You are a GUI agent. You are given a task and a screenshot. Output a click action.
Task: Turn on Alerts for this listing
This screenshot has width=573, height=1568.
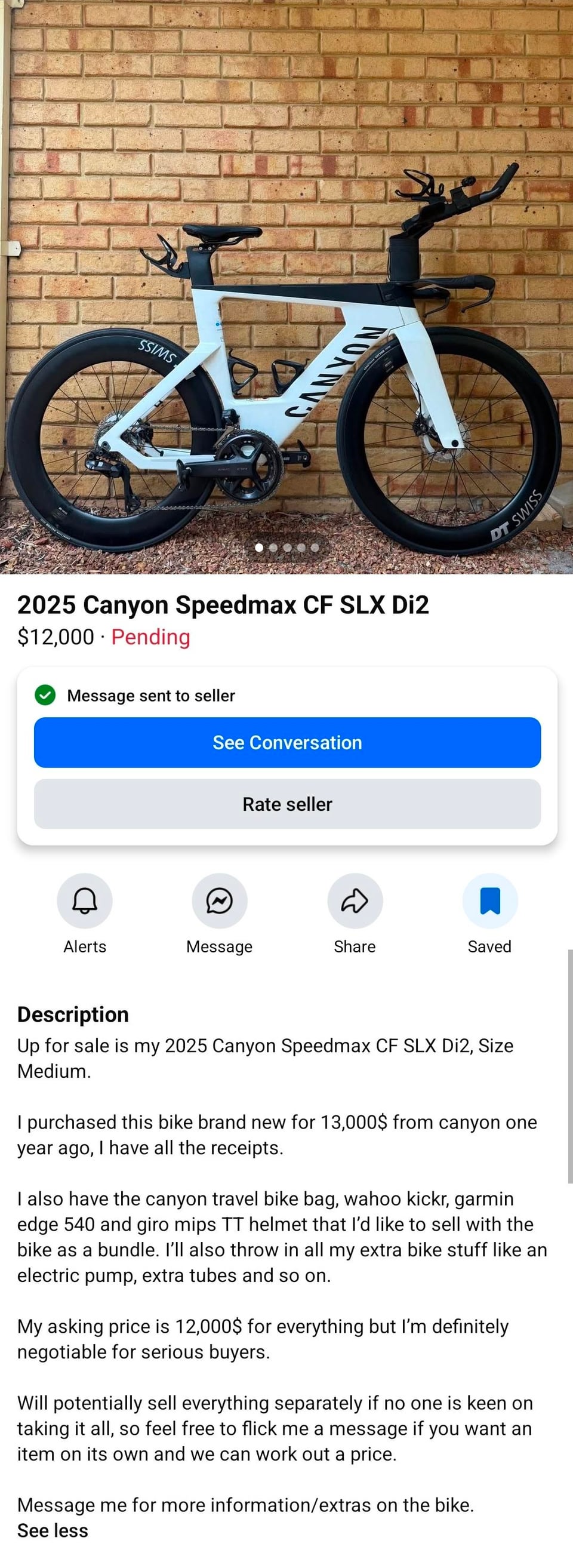[x=85, y=901]
